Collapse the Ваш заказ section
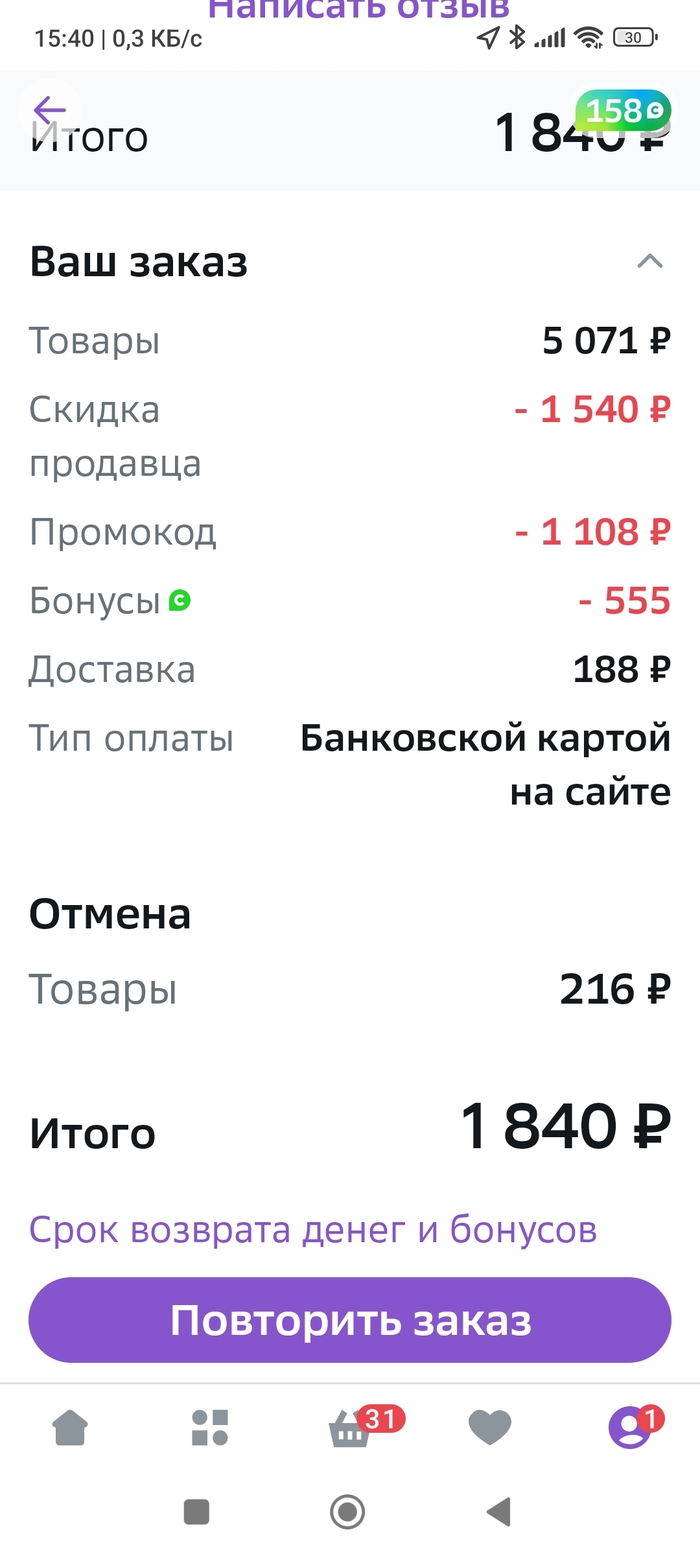 pos(650,262)
